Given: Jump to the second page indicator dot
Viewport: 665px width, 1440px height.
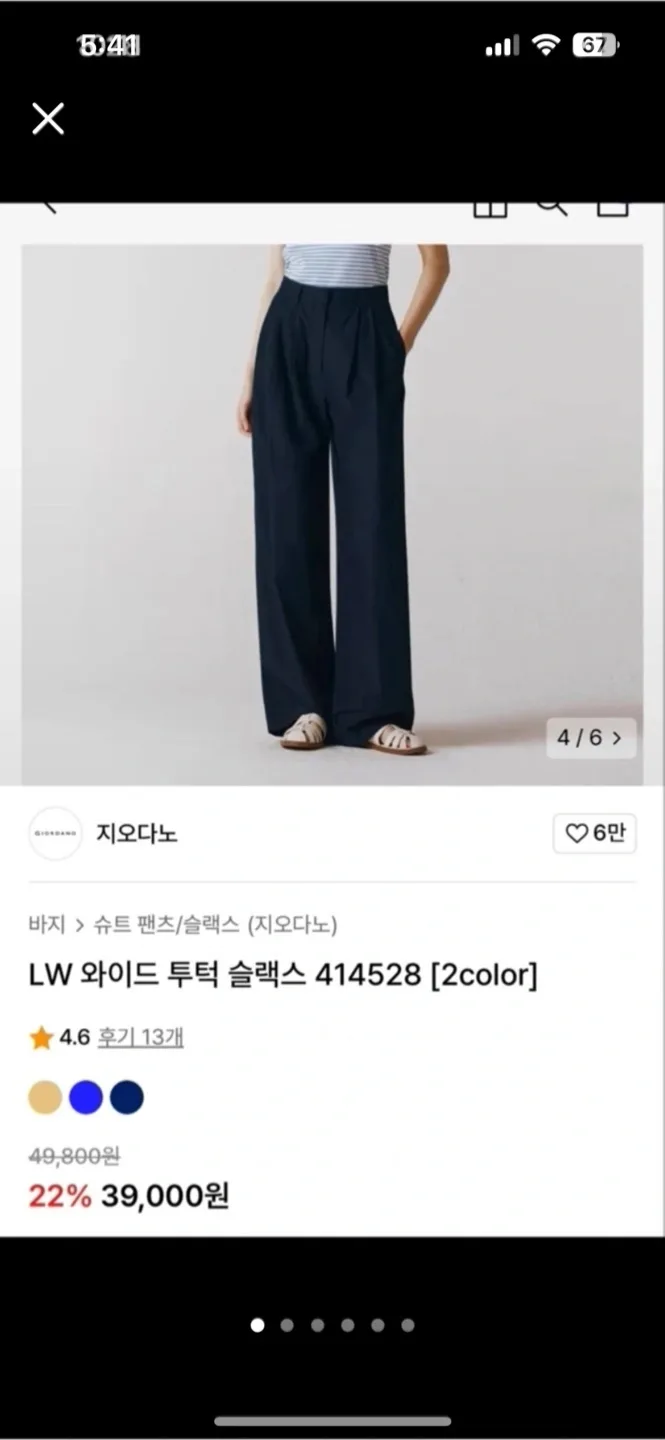Looking at the screenshot, I should coord(287,1325).
